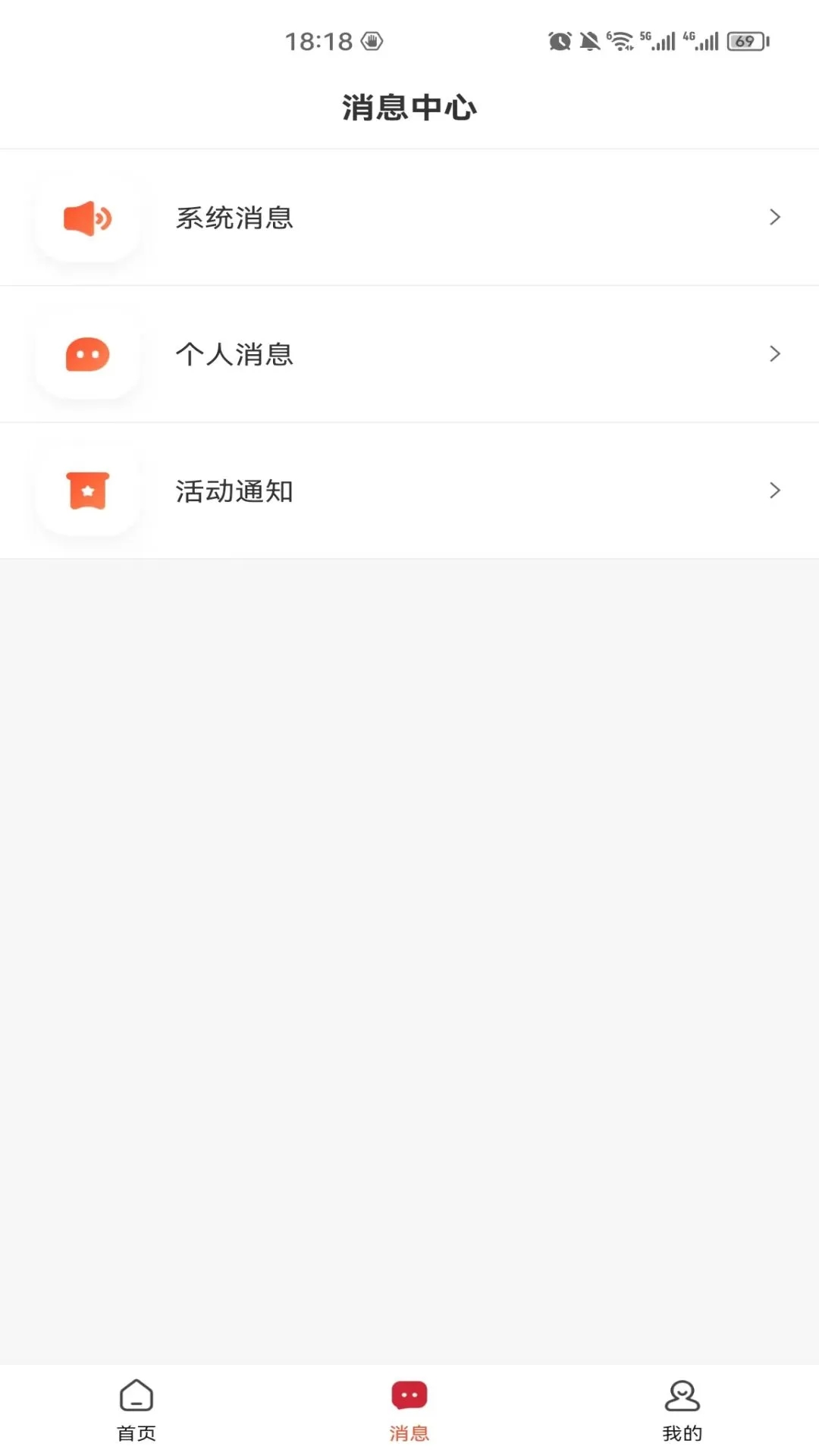Image resolution: width=819 pixels, height=1456 pixels.
Task: Select the 消息 messages tab
Action: (409, 1409)
